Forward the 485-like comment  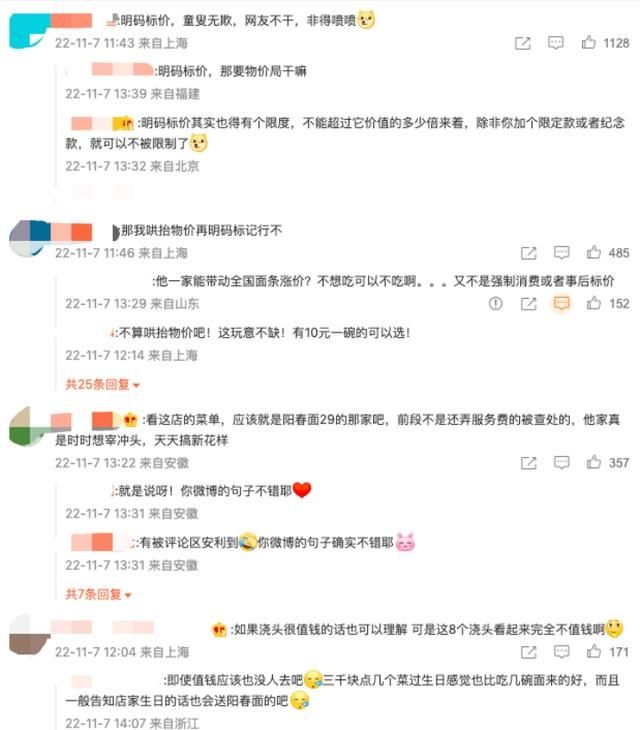pos(529,253)
